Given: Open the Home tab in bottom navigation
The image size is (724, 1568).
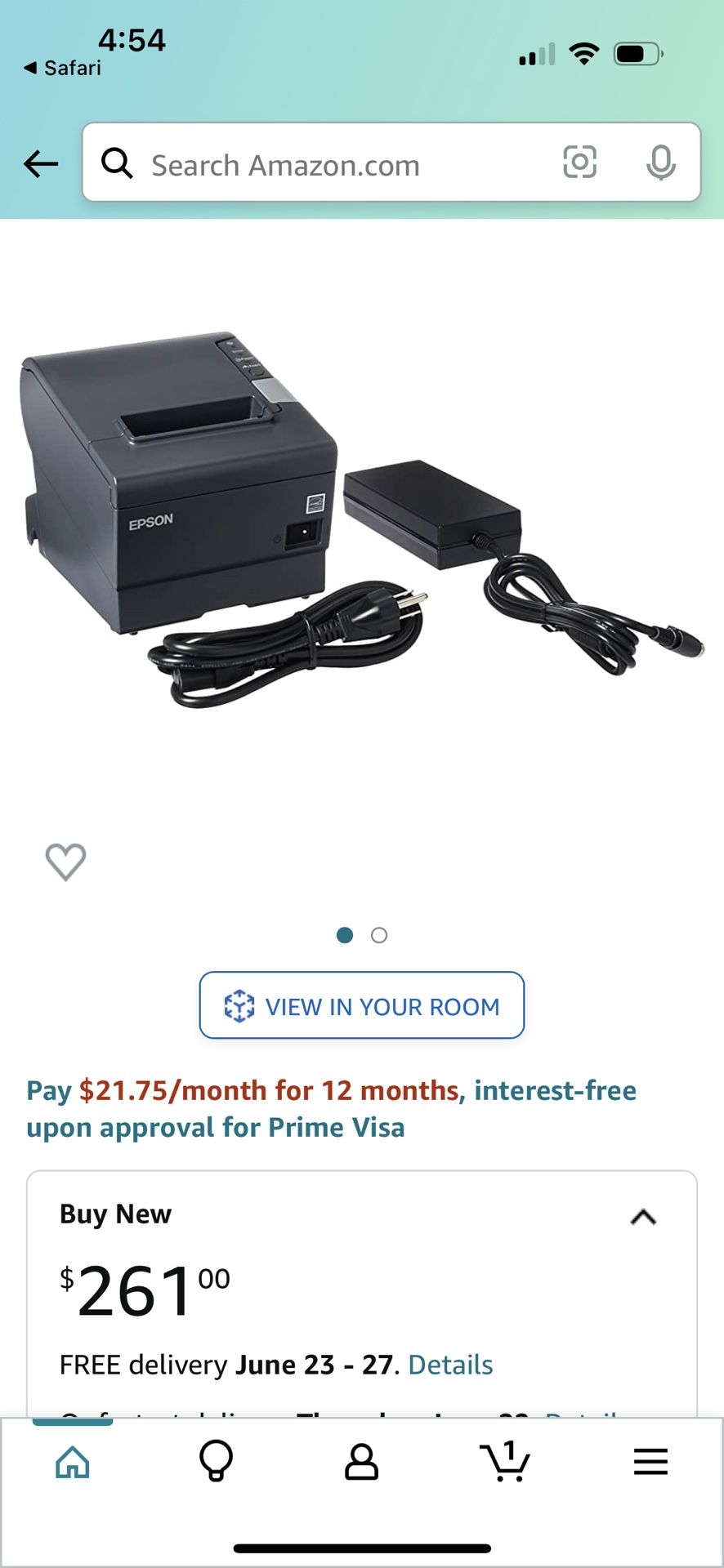Looking at the screenshot, I should point(72,1461).
